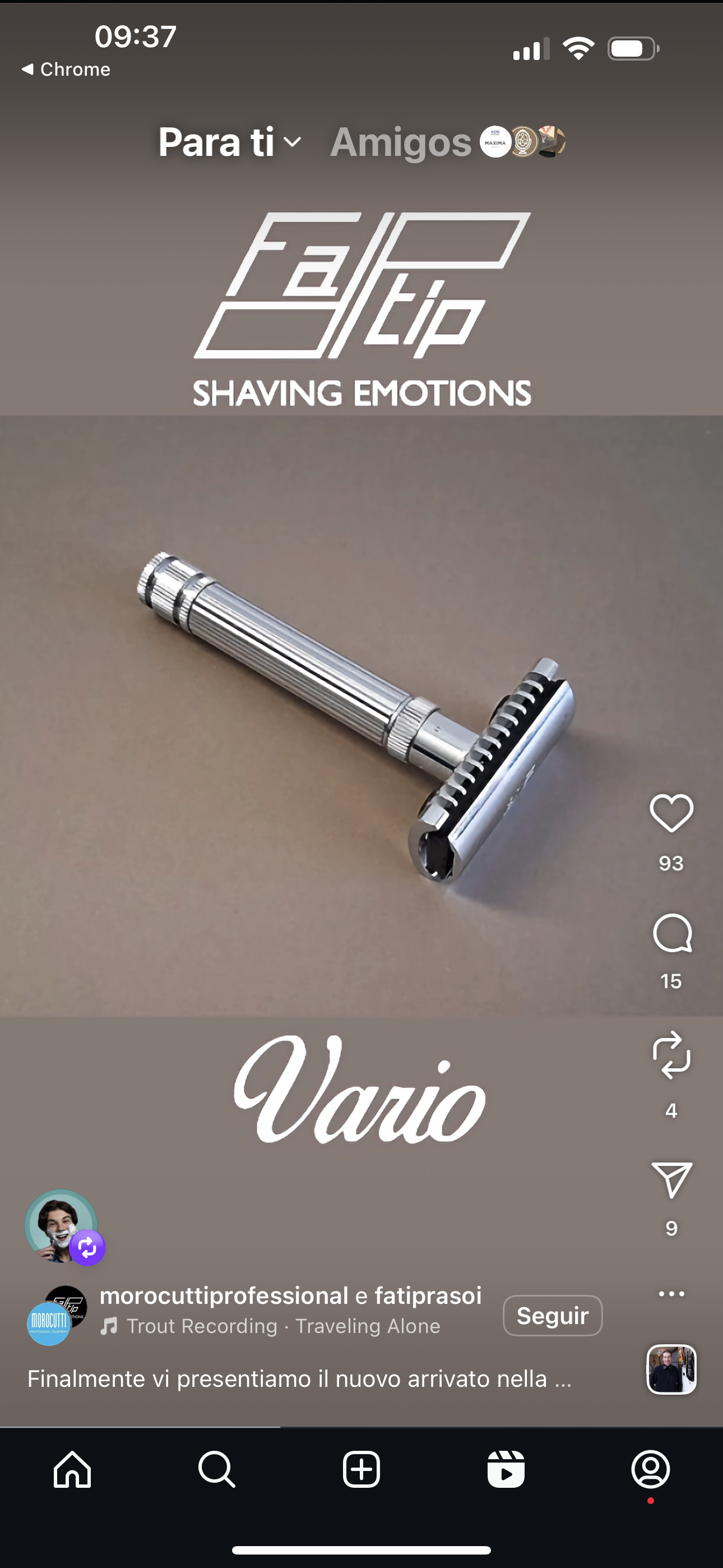723x1568 pixels.
Task: Open the three-dot more options menu
Action: coord(671,1293)
